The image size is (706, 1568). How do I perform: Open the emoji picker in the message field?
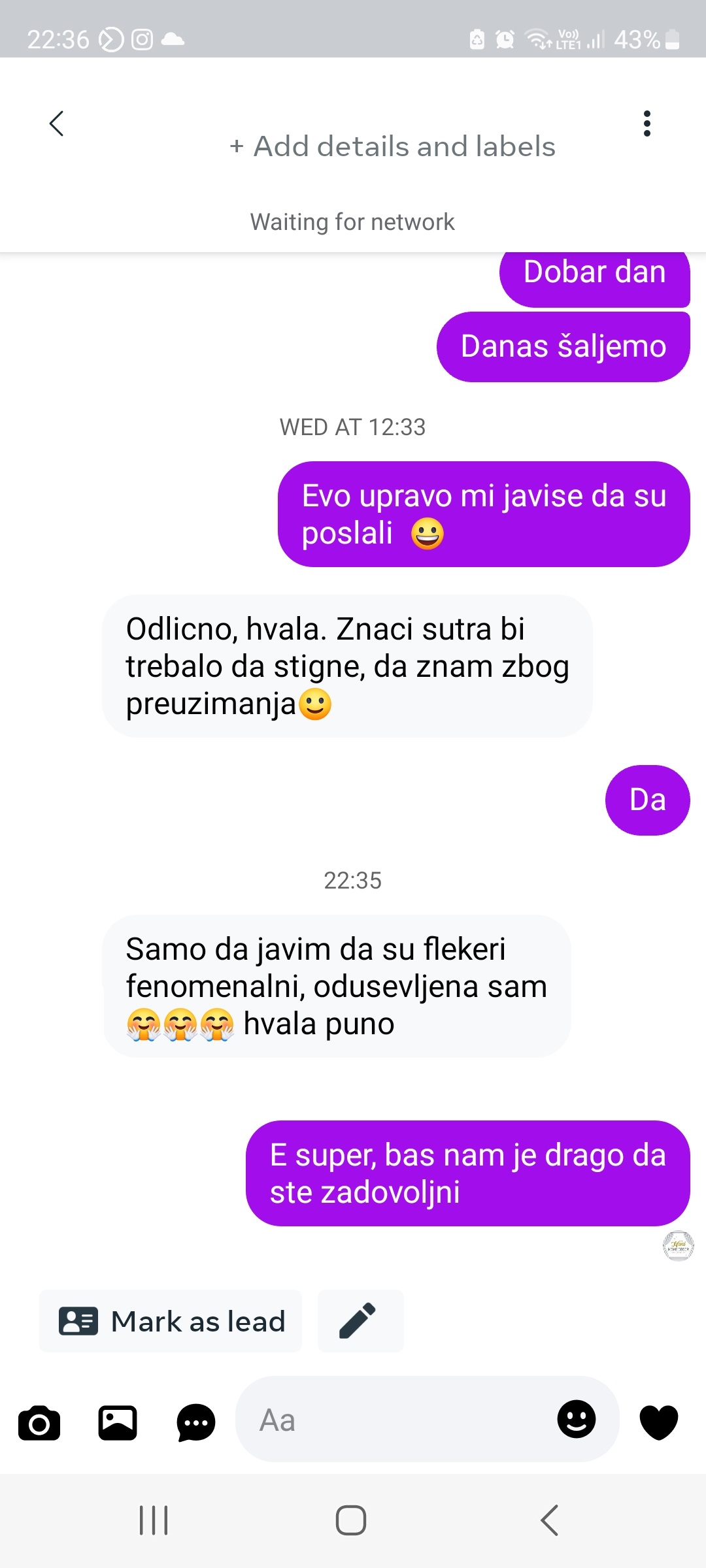(576, 1419)
